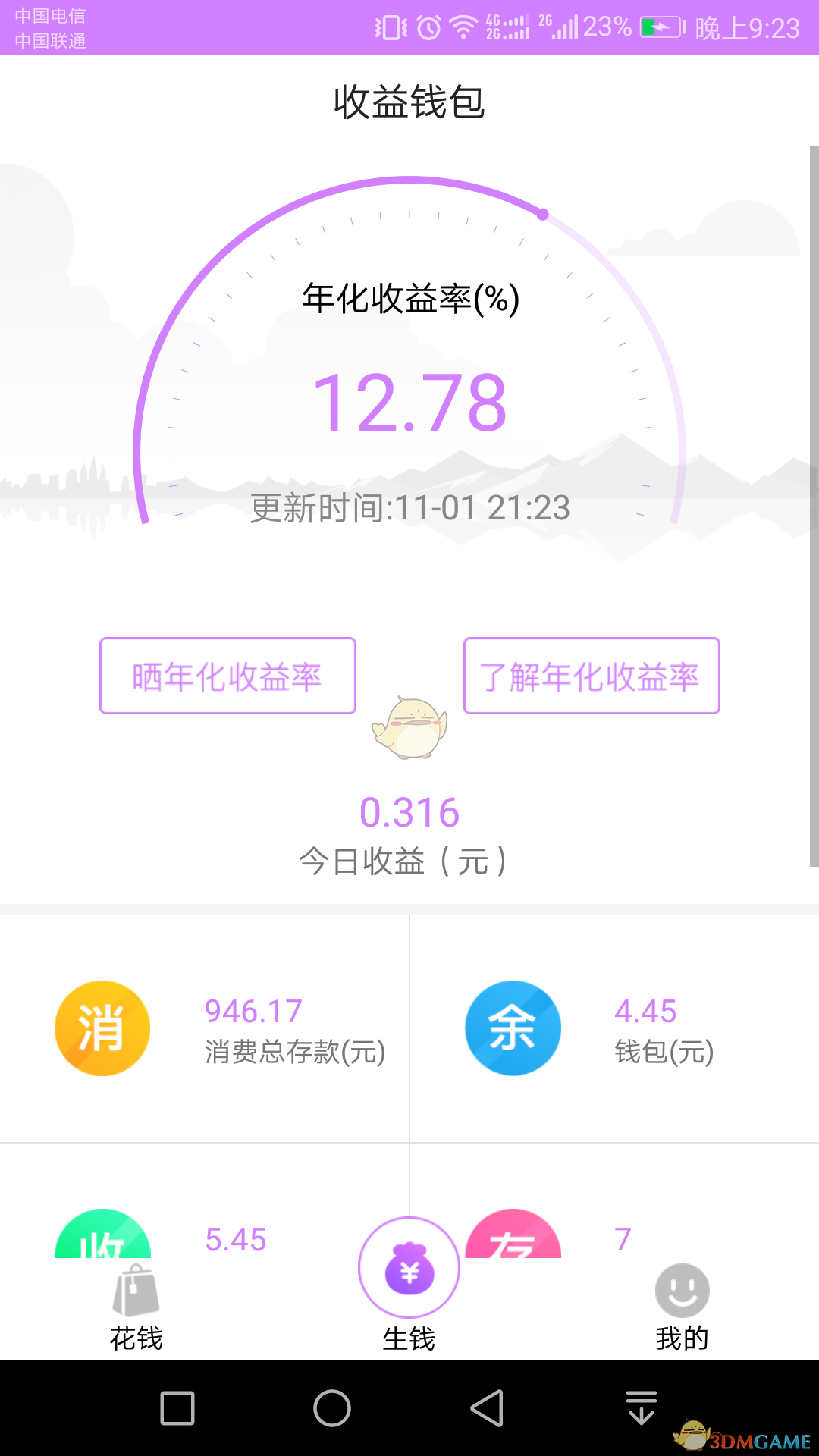Go to the 我的 tab

coord(682,1308)
